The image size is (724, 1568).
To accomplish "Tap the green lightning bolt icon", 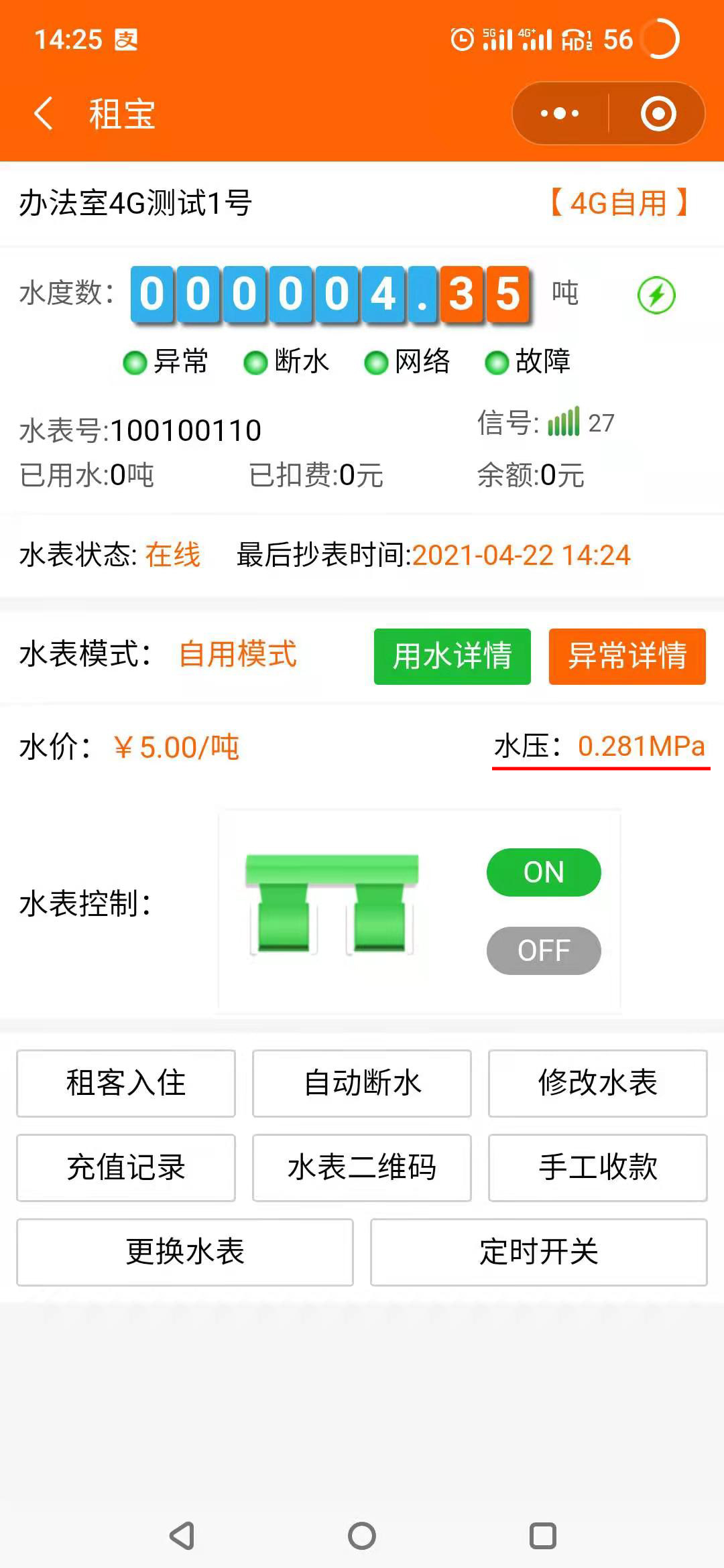I will 656,295.
